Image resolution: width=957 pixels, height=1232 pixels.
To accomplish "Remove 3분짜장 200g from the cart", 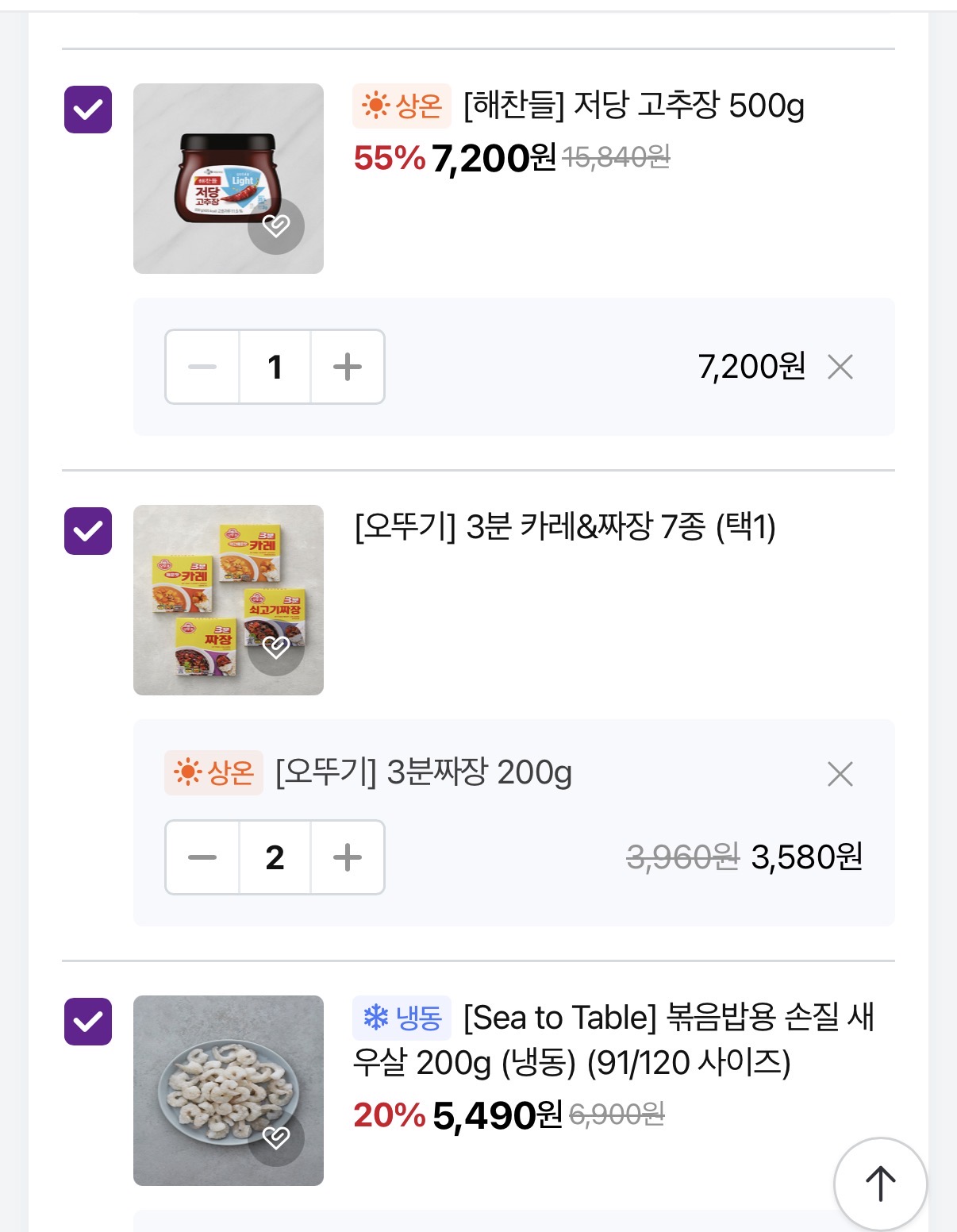I will [840, 773].
